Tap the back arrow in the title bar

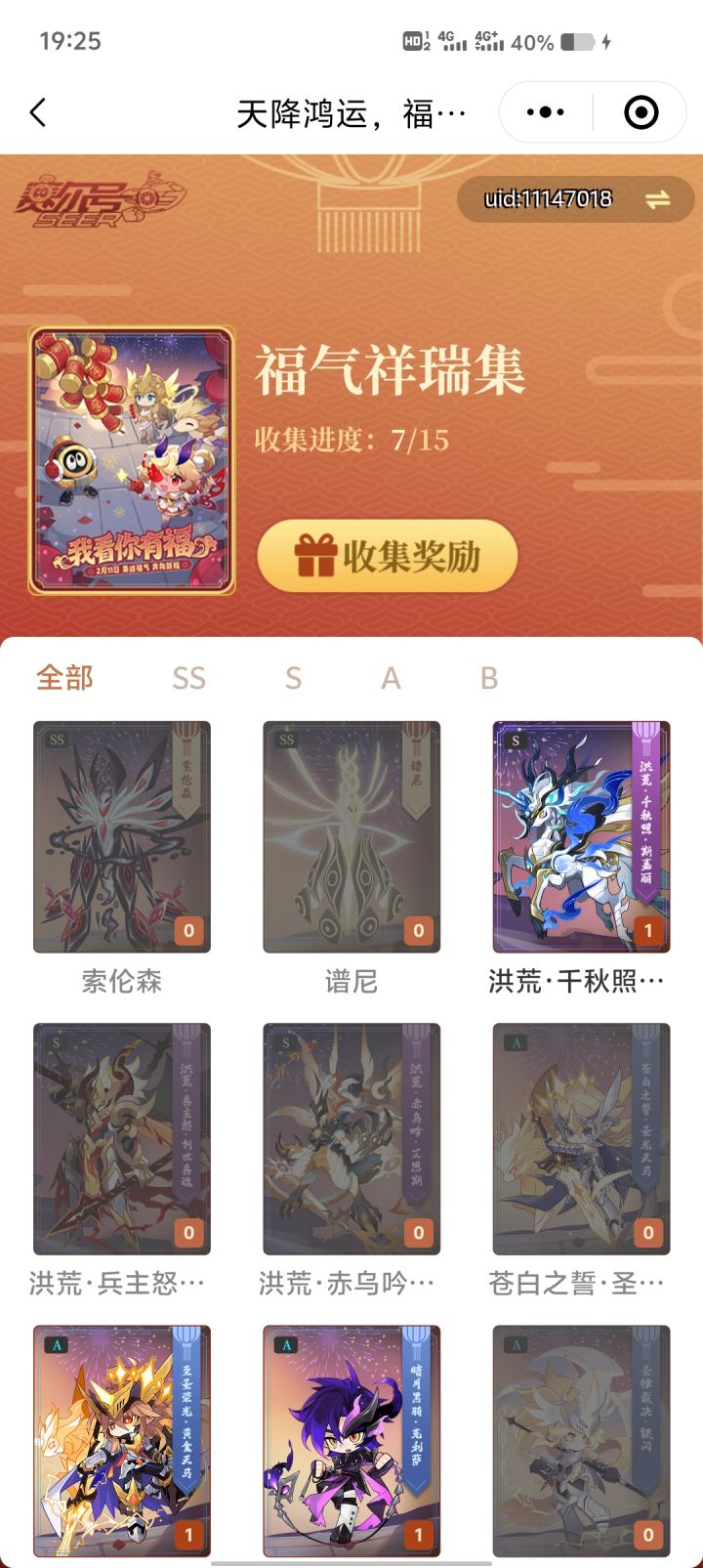click(37, 112)
